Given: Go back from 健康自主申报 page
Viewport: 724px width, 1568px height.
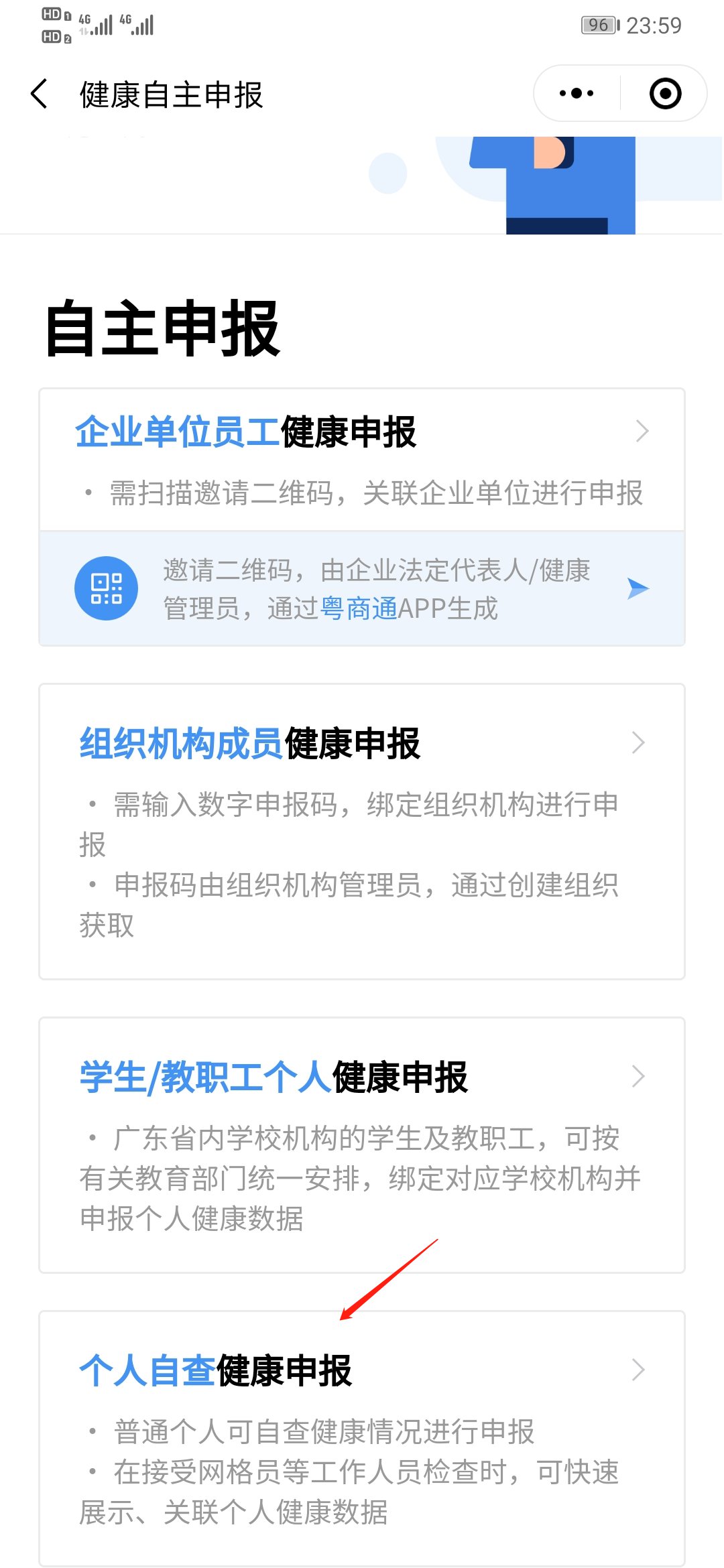Looking at the screenshot, I should (40, 94).
